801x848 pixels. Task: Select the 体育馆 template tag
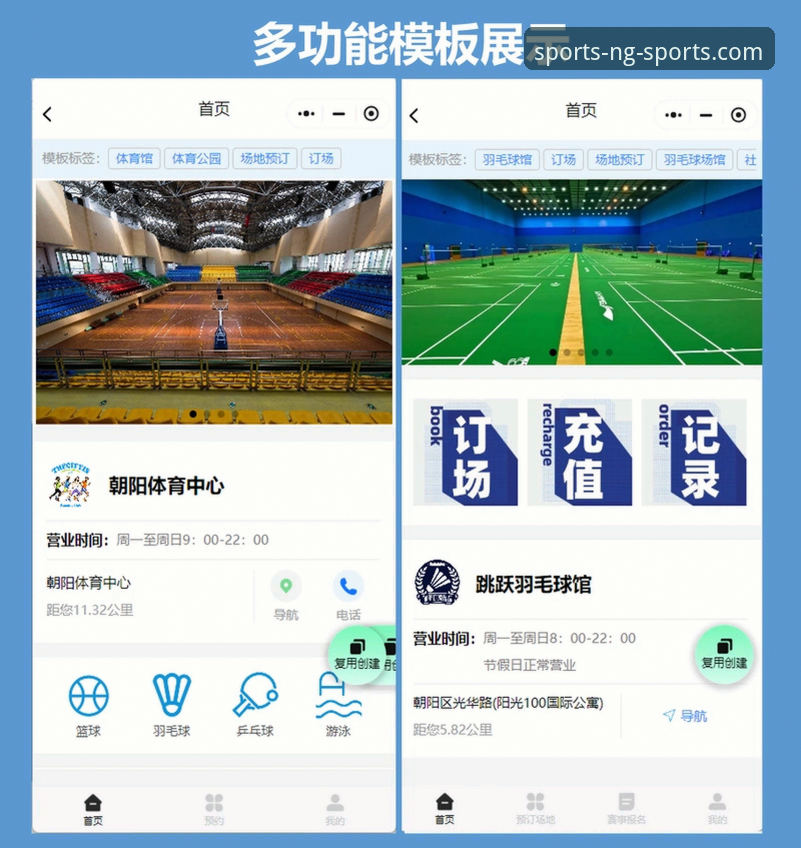click(x=134, y=158)
